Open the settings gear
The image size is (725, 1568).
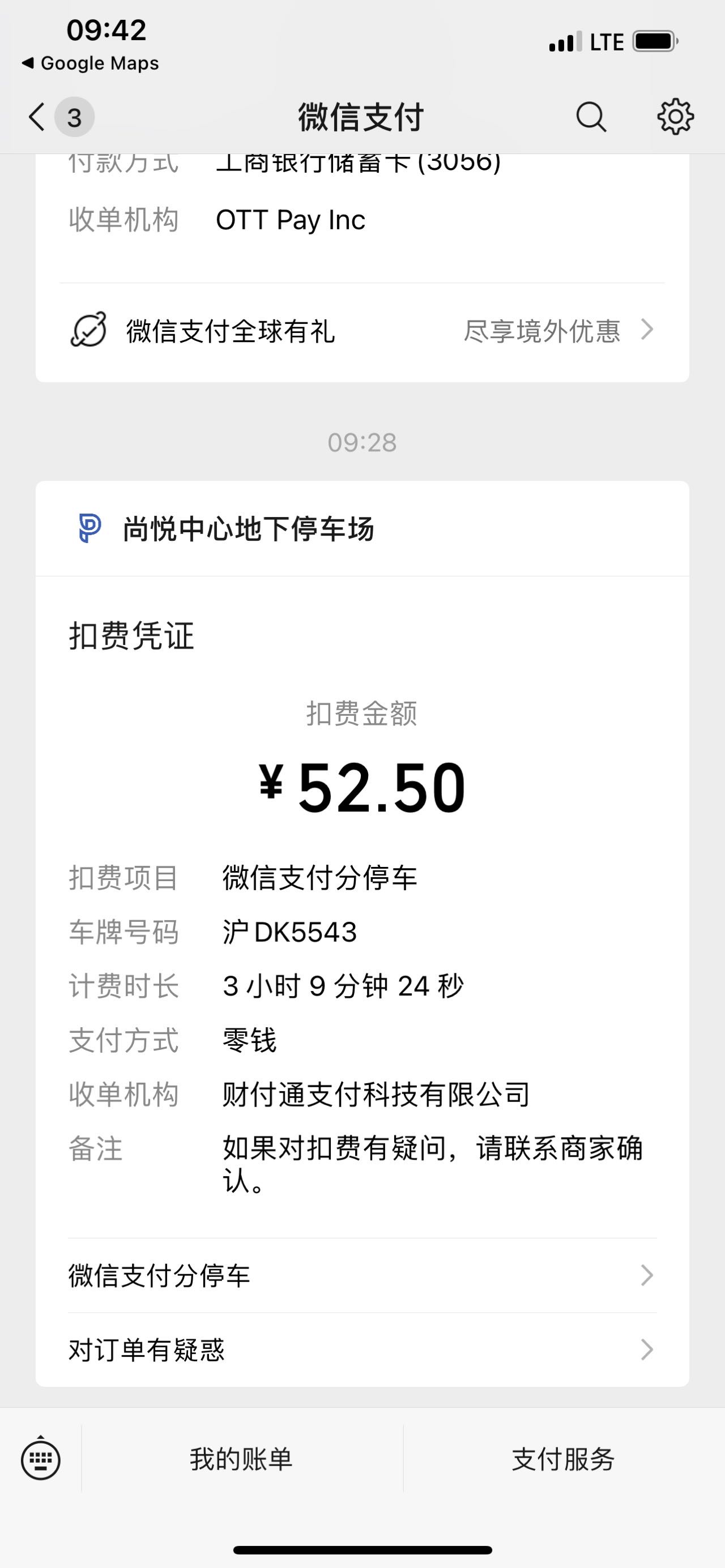point(675,116)
